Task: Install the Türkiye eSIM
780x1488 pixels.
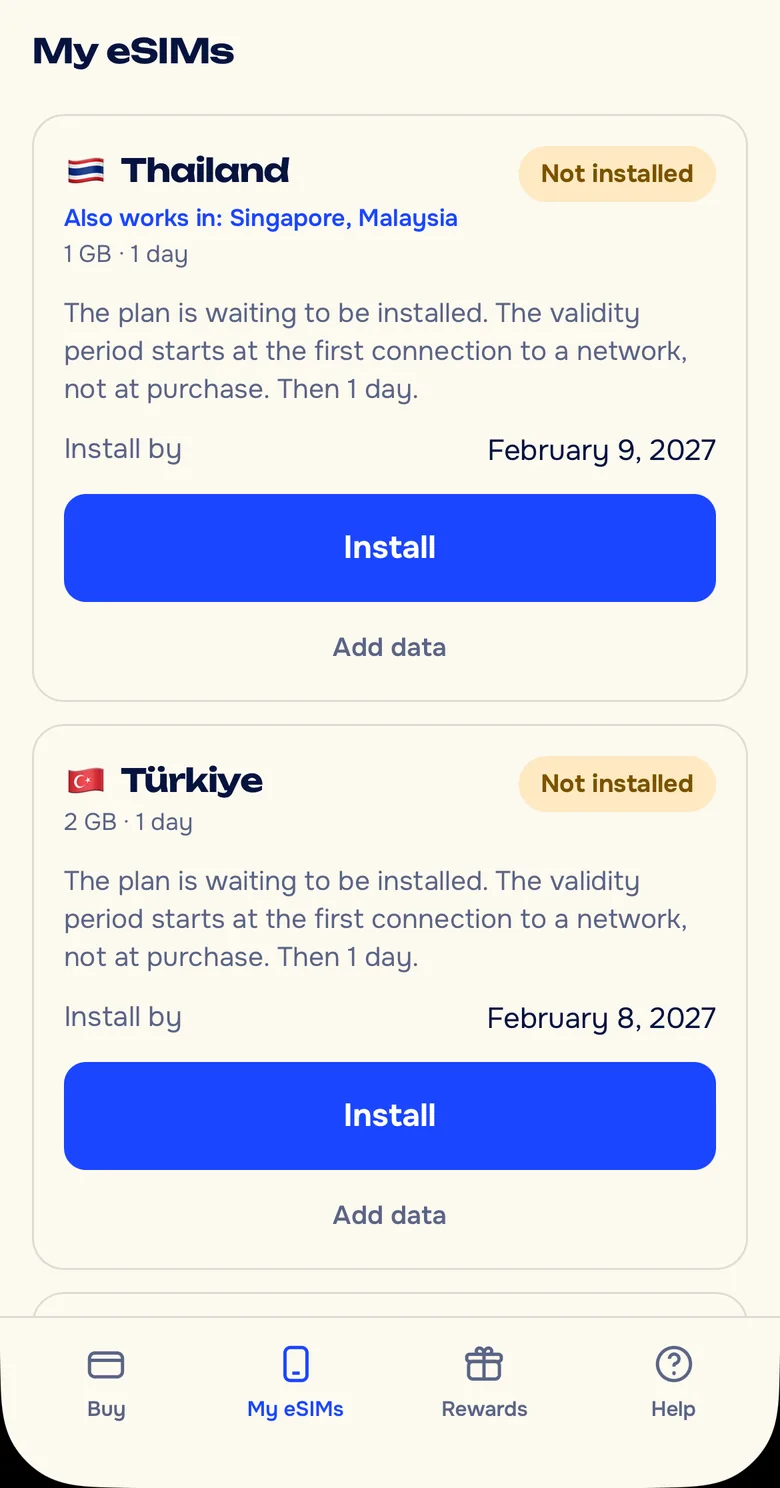Action: click(390, 1116)
